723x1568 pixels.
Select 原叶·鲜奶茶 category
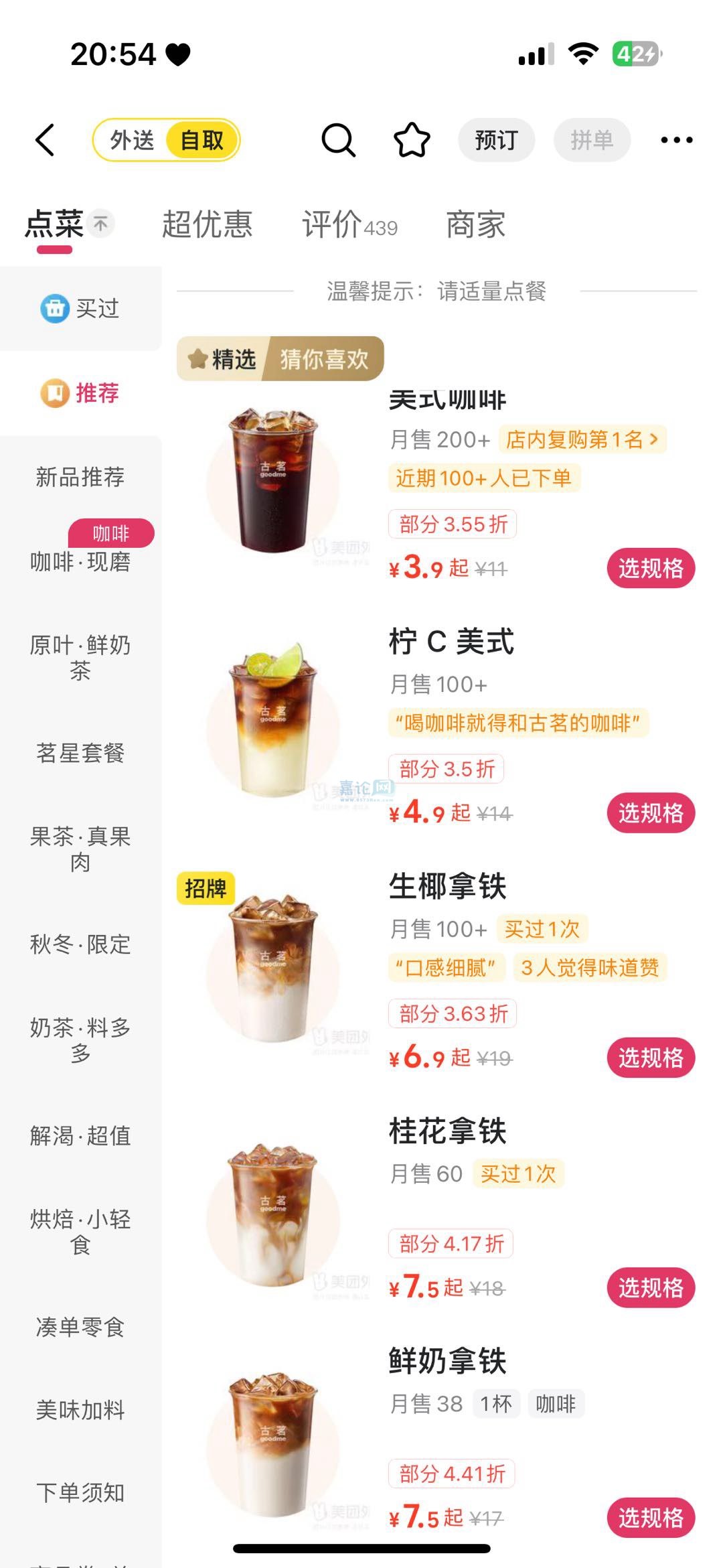point(80,657)
